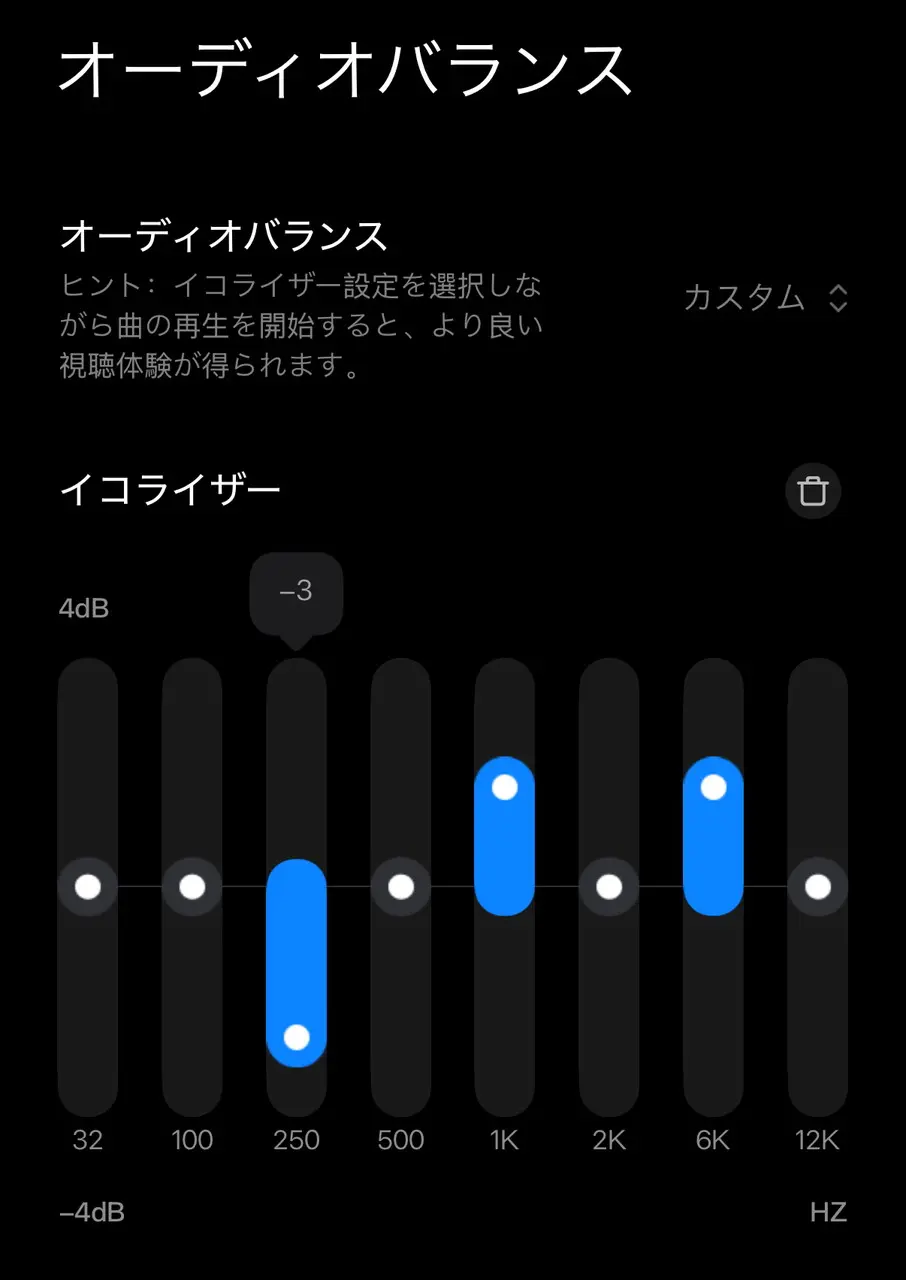Select the 250 Hz slider handle

click(x=296, y=1037)
